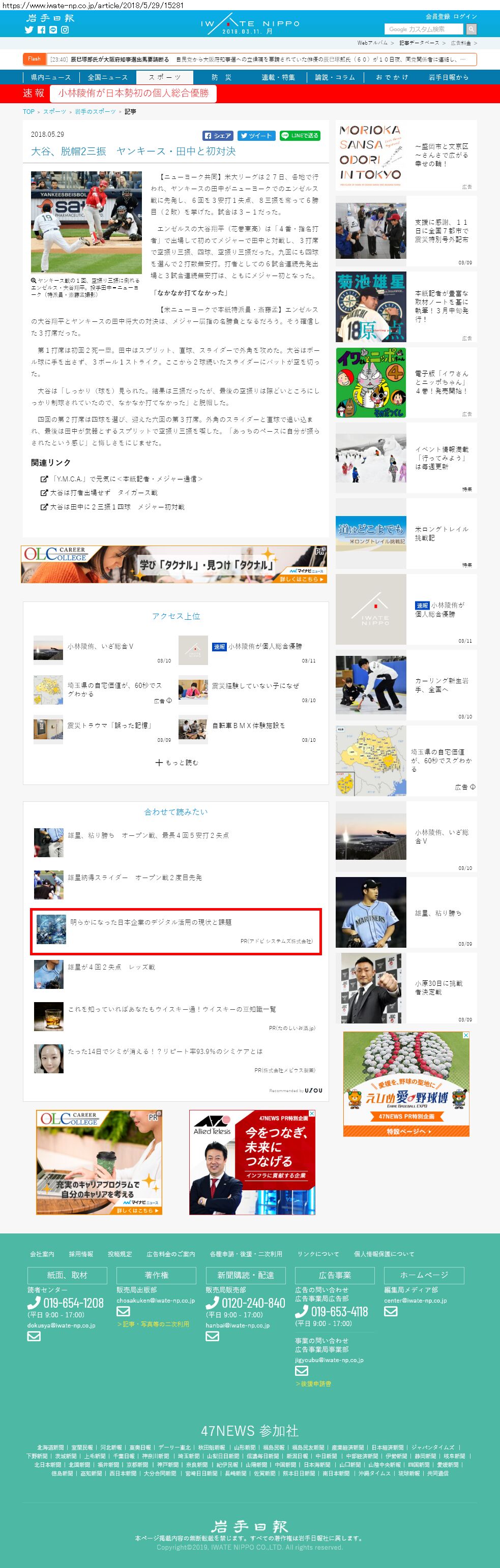The width and height of the screenshot is (500, 1568).
Task: Open the 採用情報 footer link
Action: pos(81,1254)
